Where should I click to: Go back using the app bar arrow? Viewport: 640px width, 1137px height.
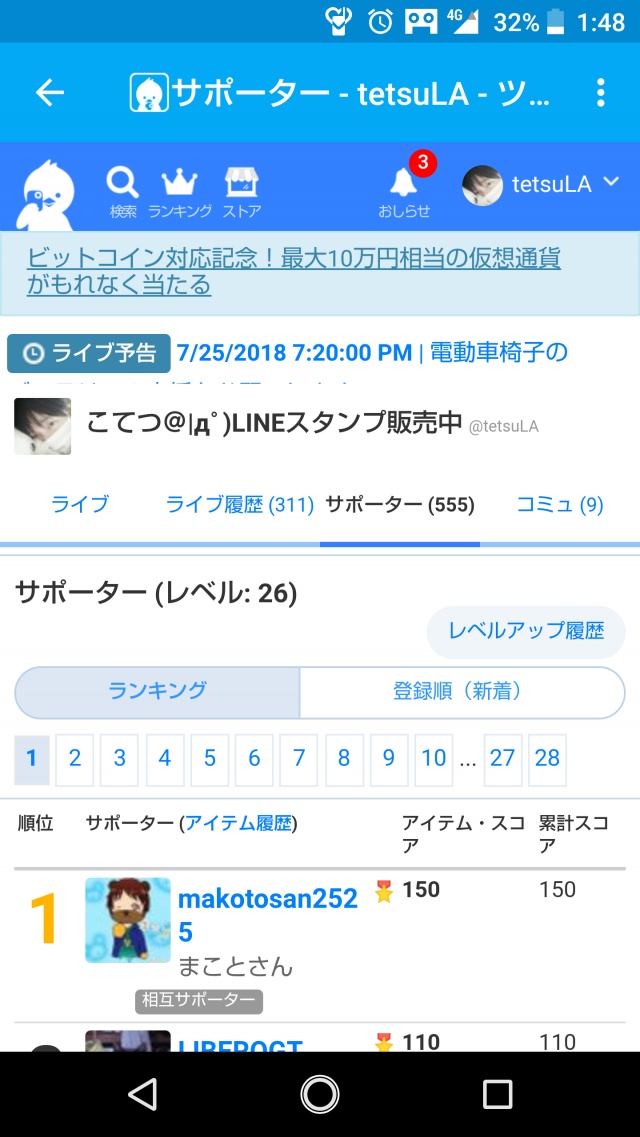(x=50, y=93)
